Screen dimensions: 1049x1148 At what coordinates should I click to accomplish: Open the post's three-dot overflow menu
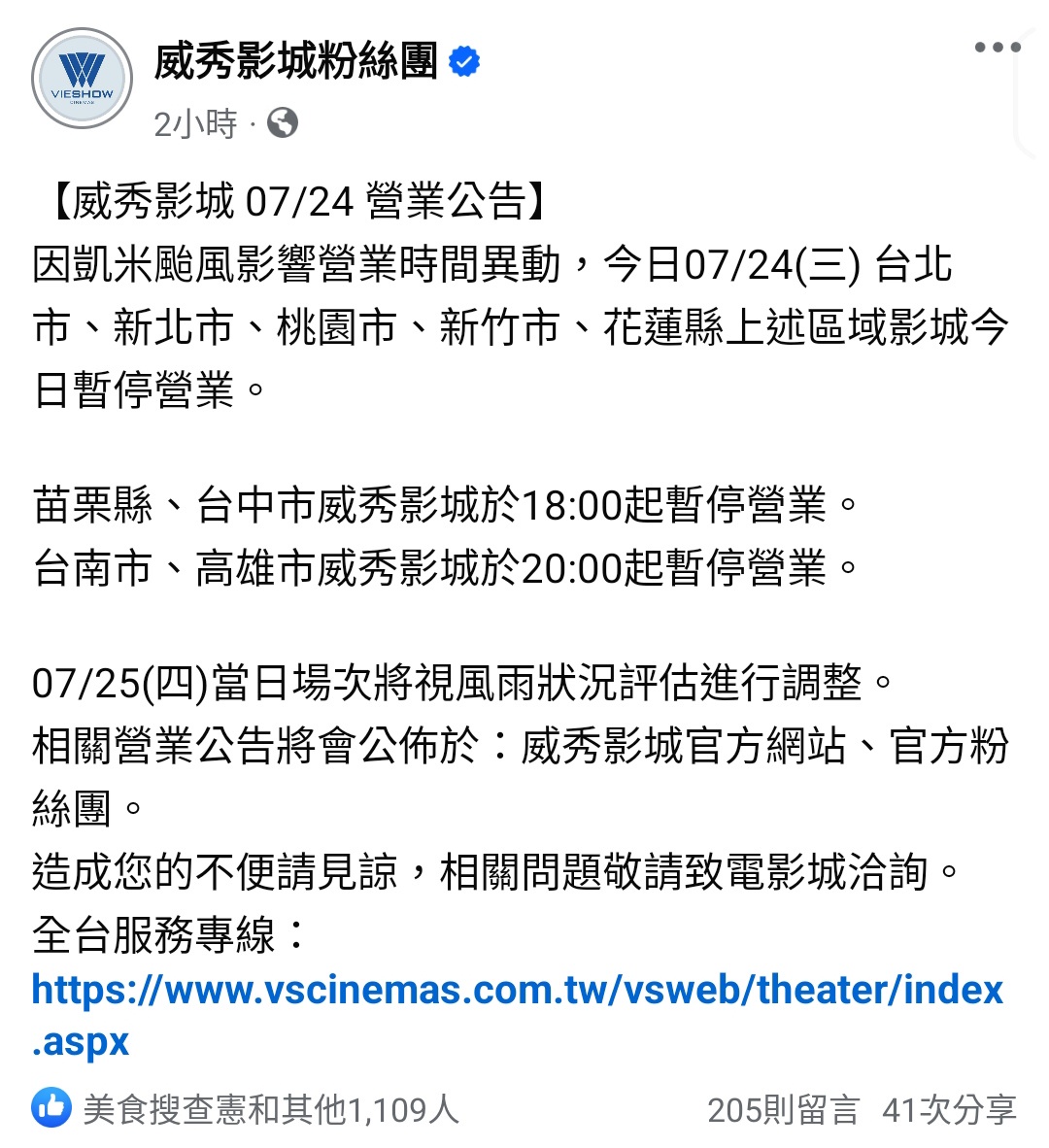998,47
